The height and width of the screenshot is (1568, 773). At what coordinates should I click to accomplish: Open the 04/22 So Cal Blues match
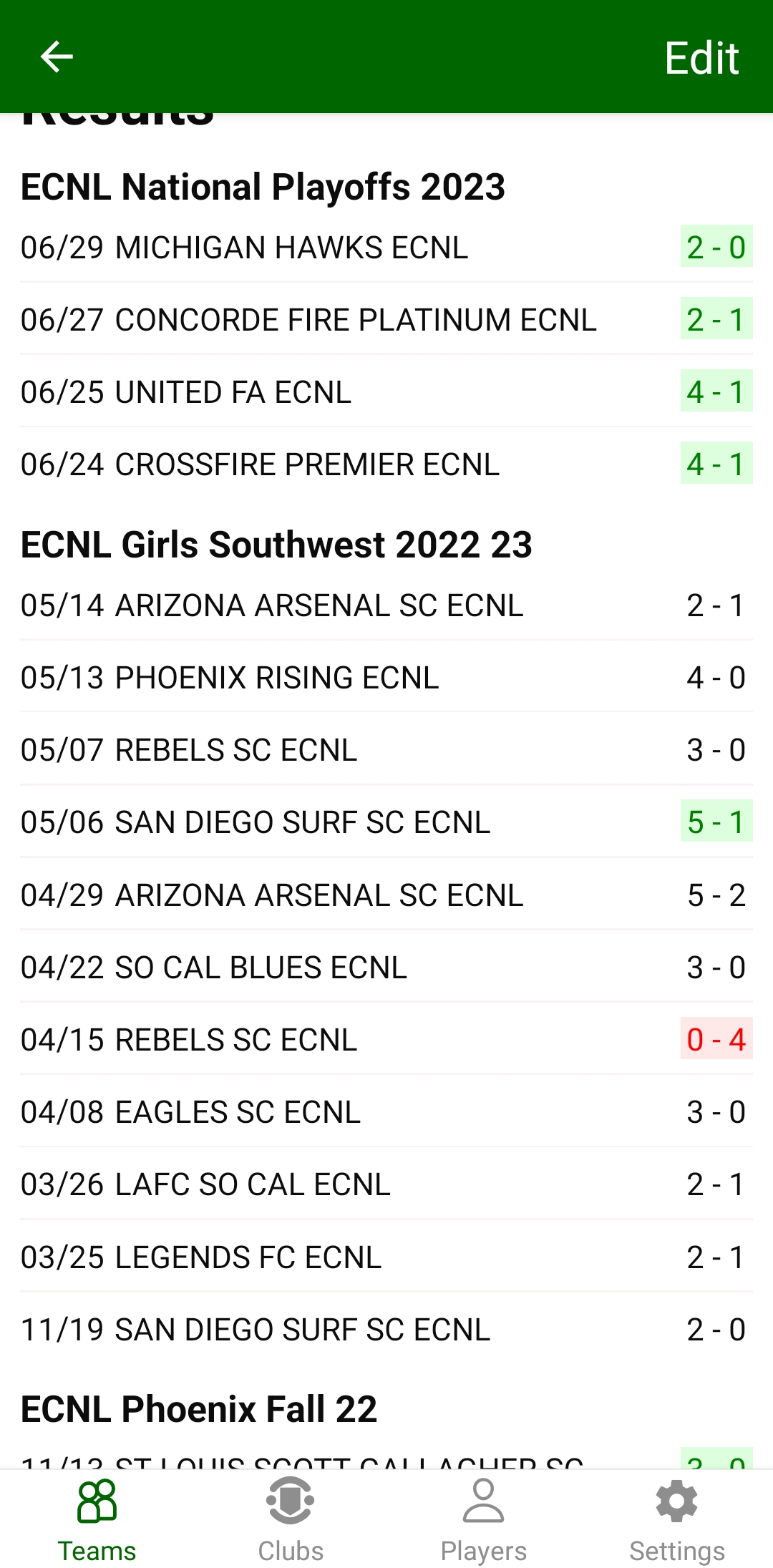(x=386, y=968)
